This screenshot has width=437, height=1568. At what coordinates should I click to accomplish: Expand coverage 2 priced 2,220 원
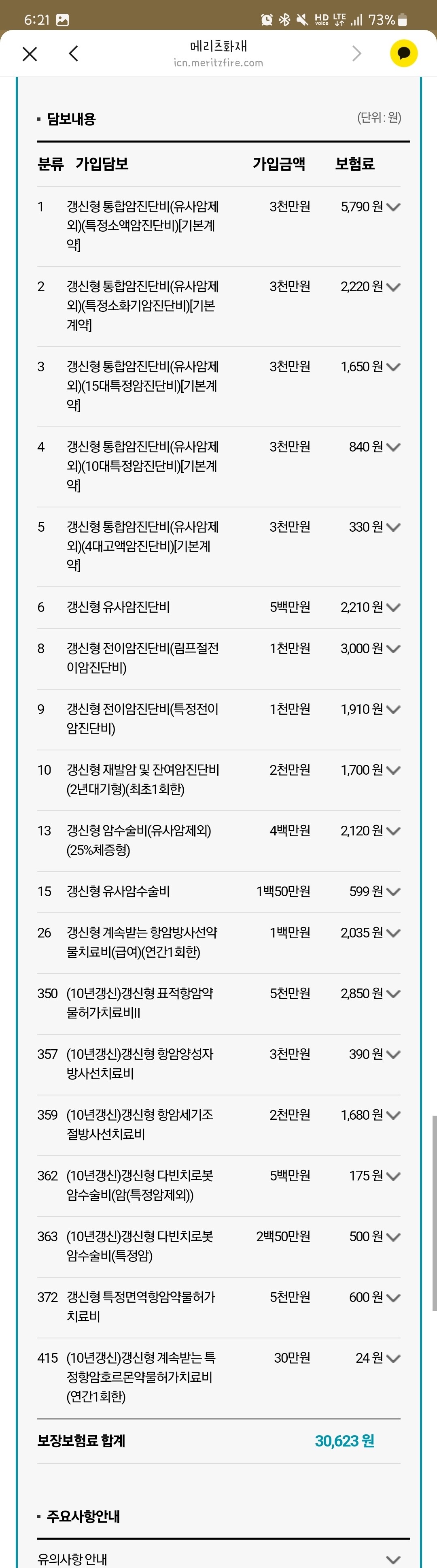393,287
